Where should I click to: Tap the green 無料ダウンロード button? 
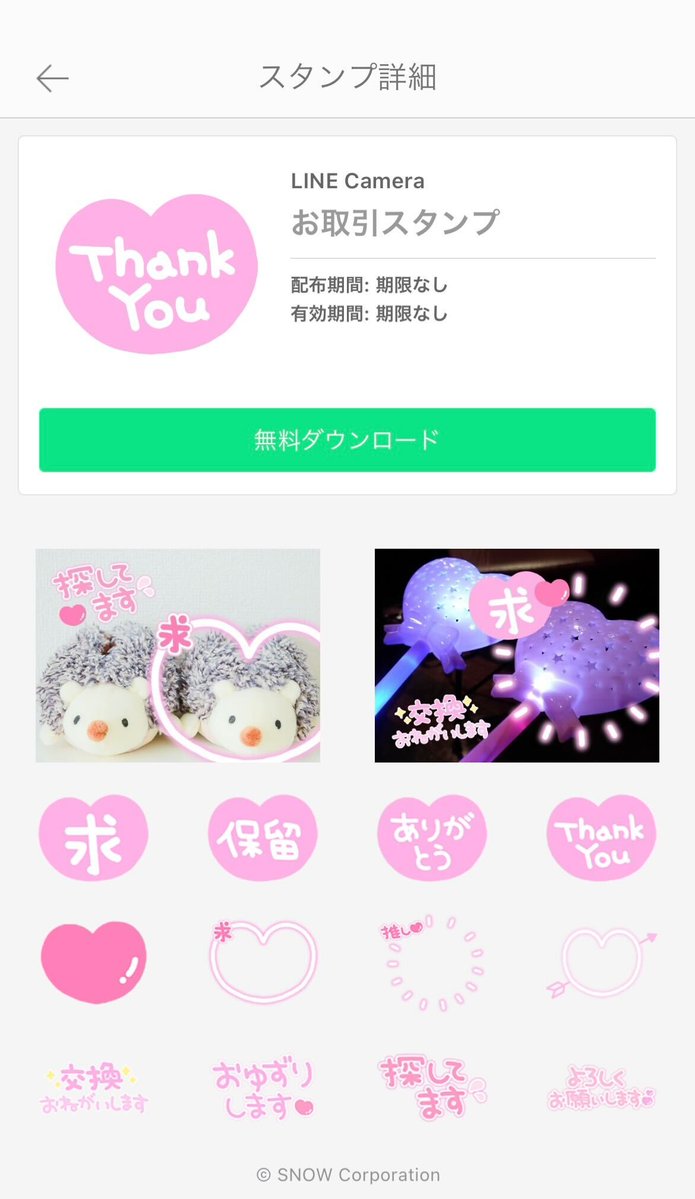pyautogui.click(x=347, y=440)
